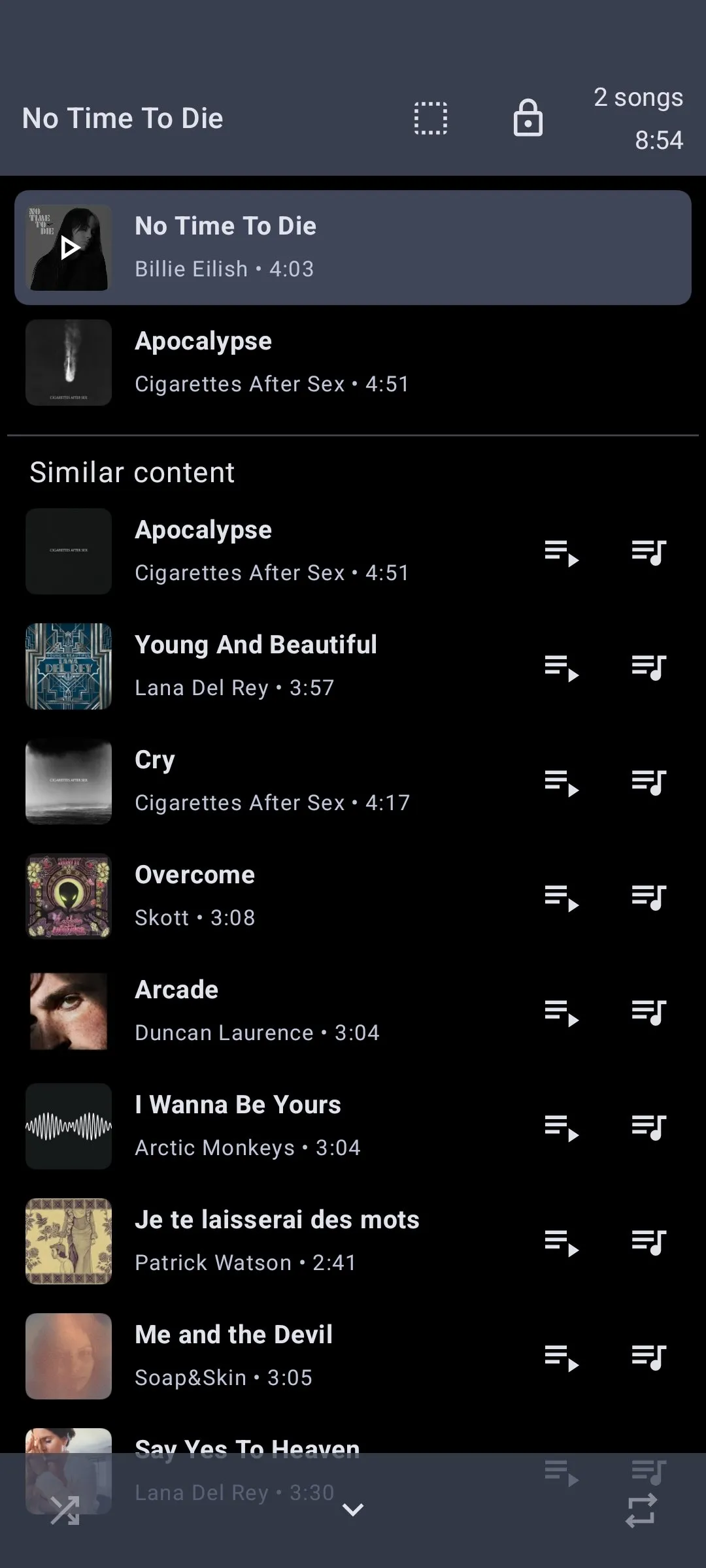Screen dimensions: 706x1568
Task: Add "I Wanna Be Yours" to the queue
Action: [x=649, y=1126]
